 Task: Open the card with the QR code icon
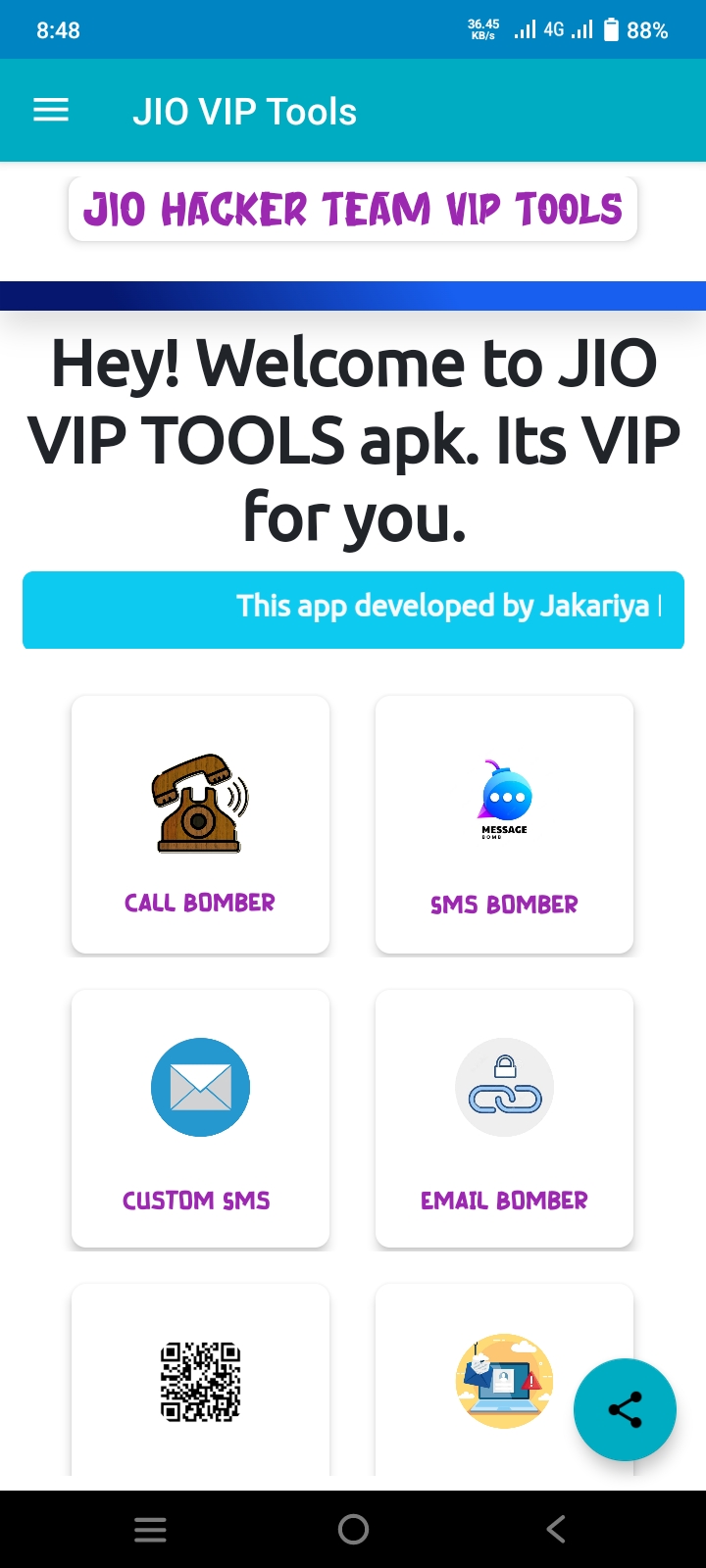pyautogui.click(x=200, y=1380)
